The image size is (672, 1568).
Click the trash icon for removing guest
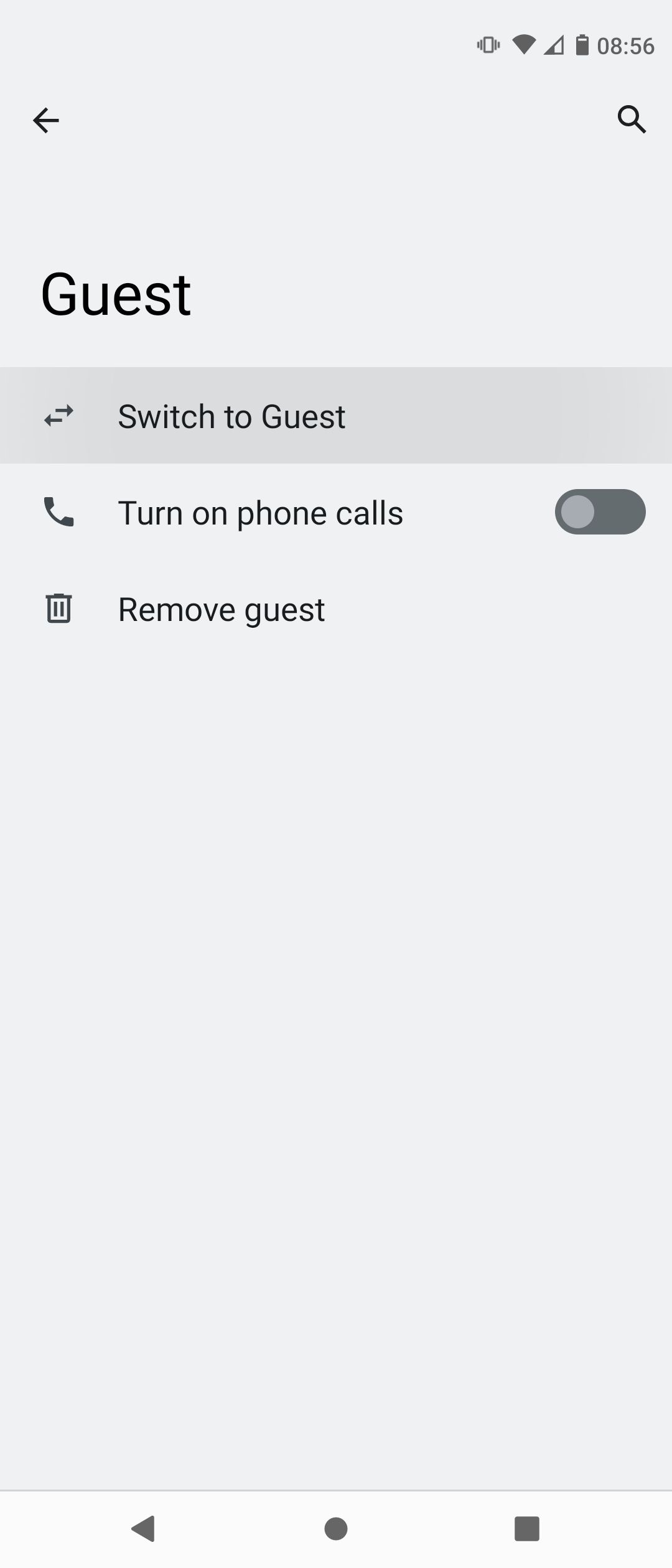pos(59,609)
